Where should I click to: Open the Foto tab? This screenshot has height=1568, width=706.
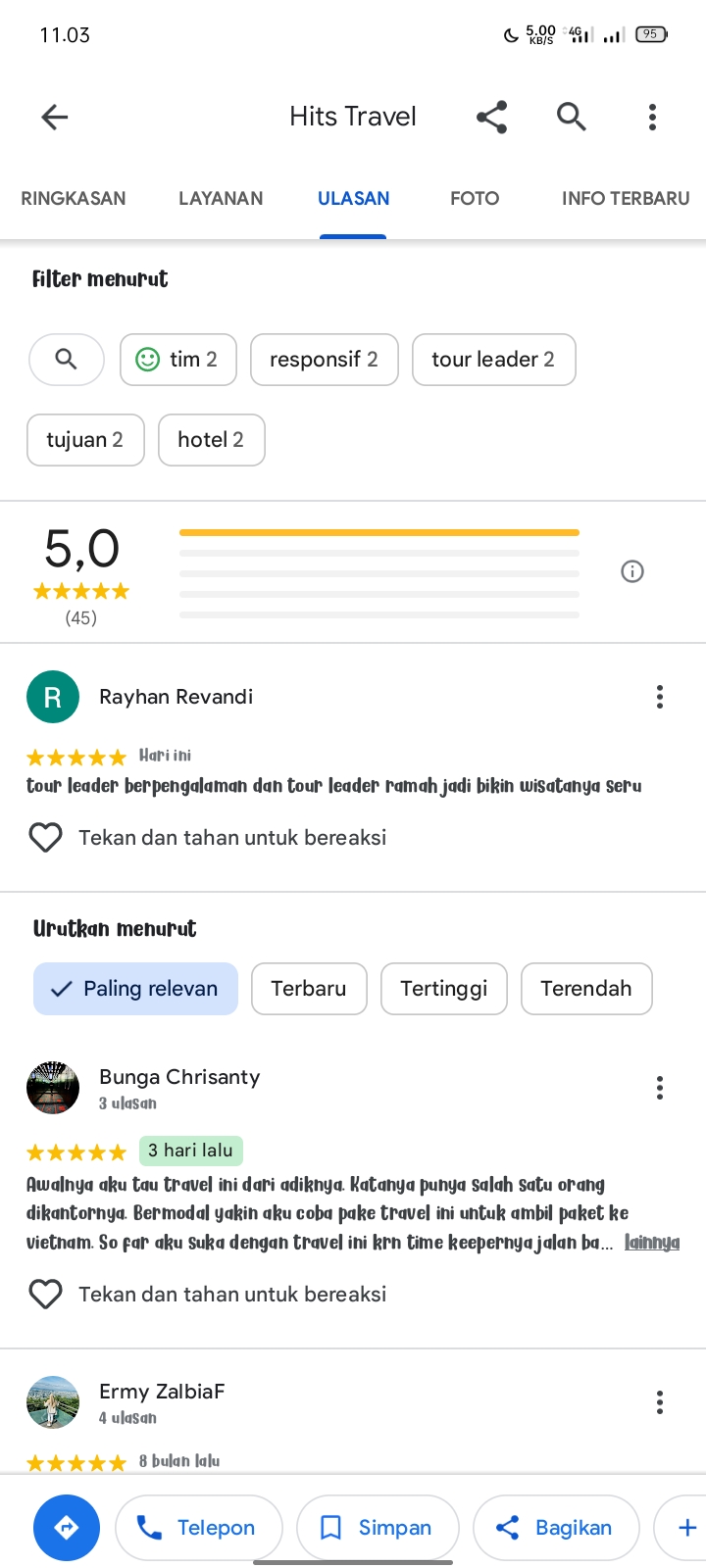[x=475, y=198]
